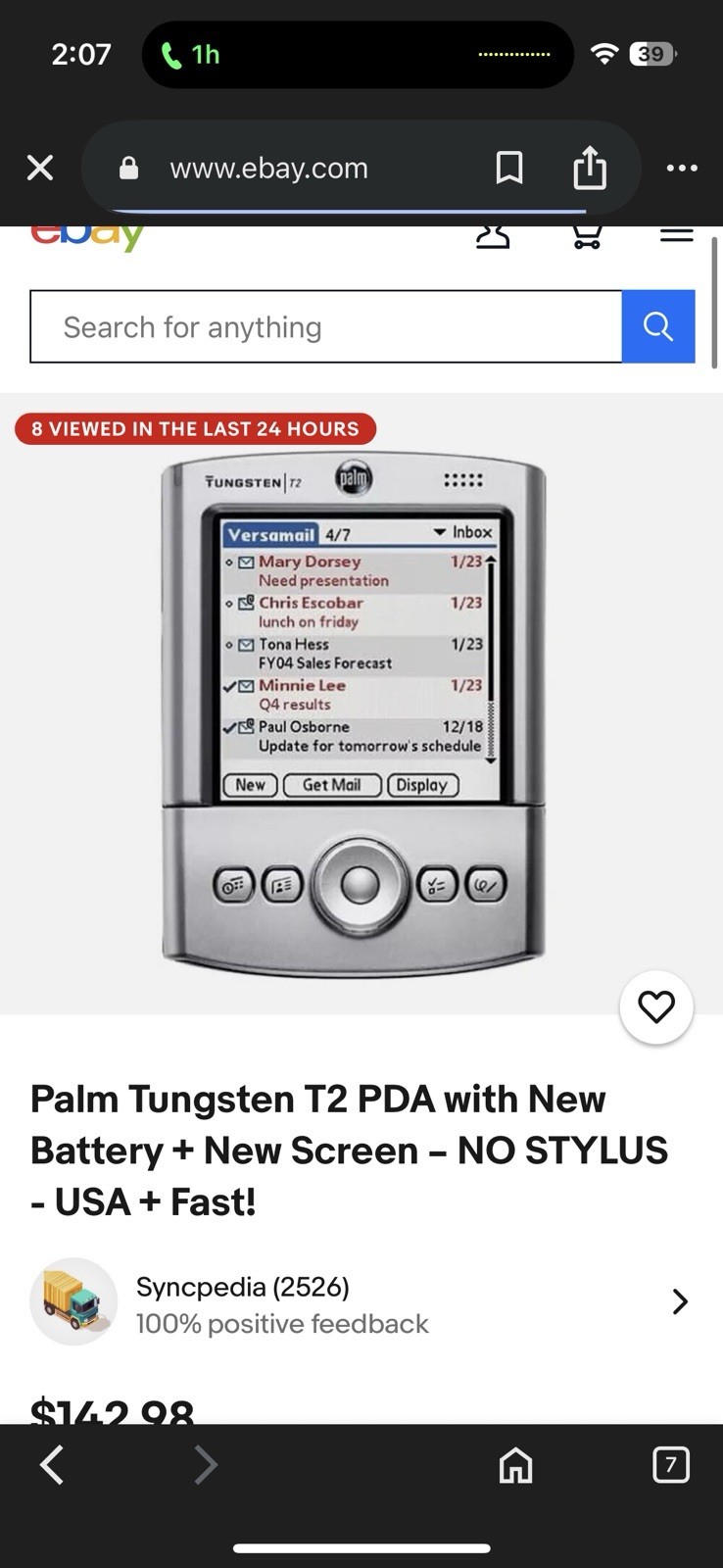The height and width of the screenshot is (1568, 723).
Task: Close the in-app browser
Action: click(x=40, y=169)
